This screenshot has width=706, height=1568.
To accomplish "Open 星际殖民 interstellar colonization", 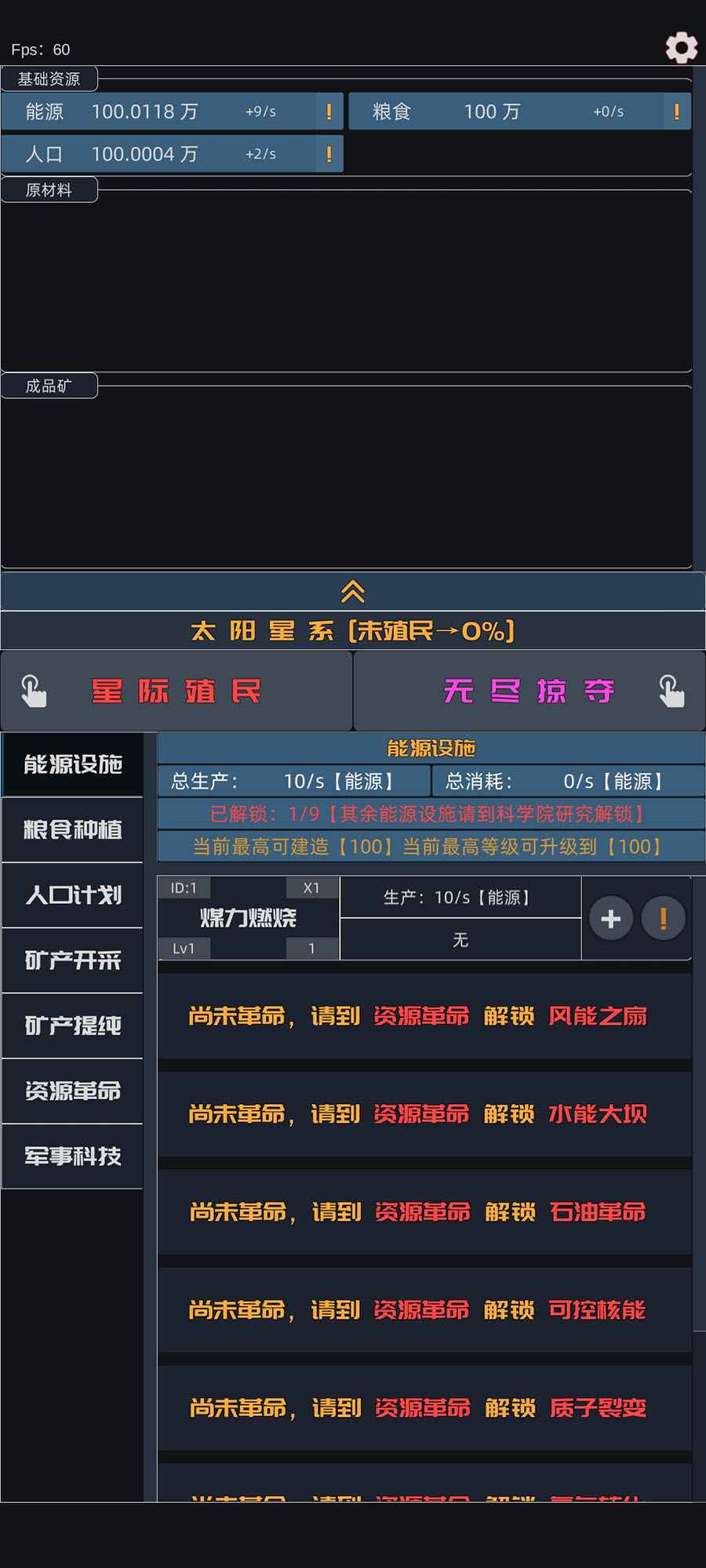I will [x=176, y=691].
